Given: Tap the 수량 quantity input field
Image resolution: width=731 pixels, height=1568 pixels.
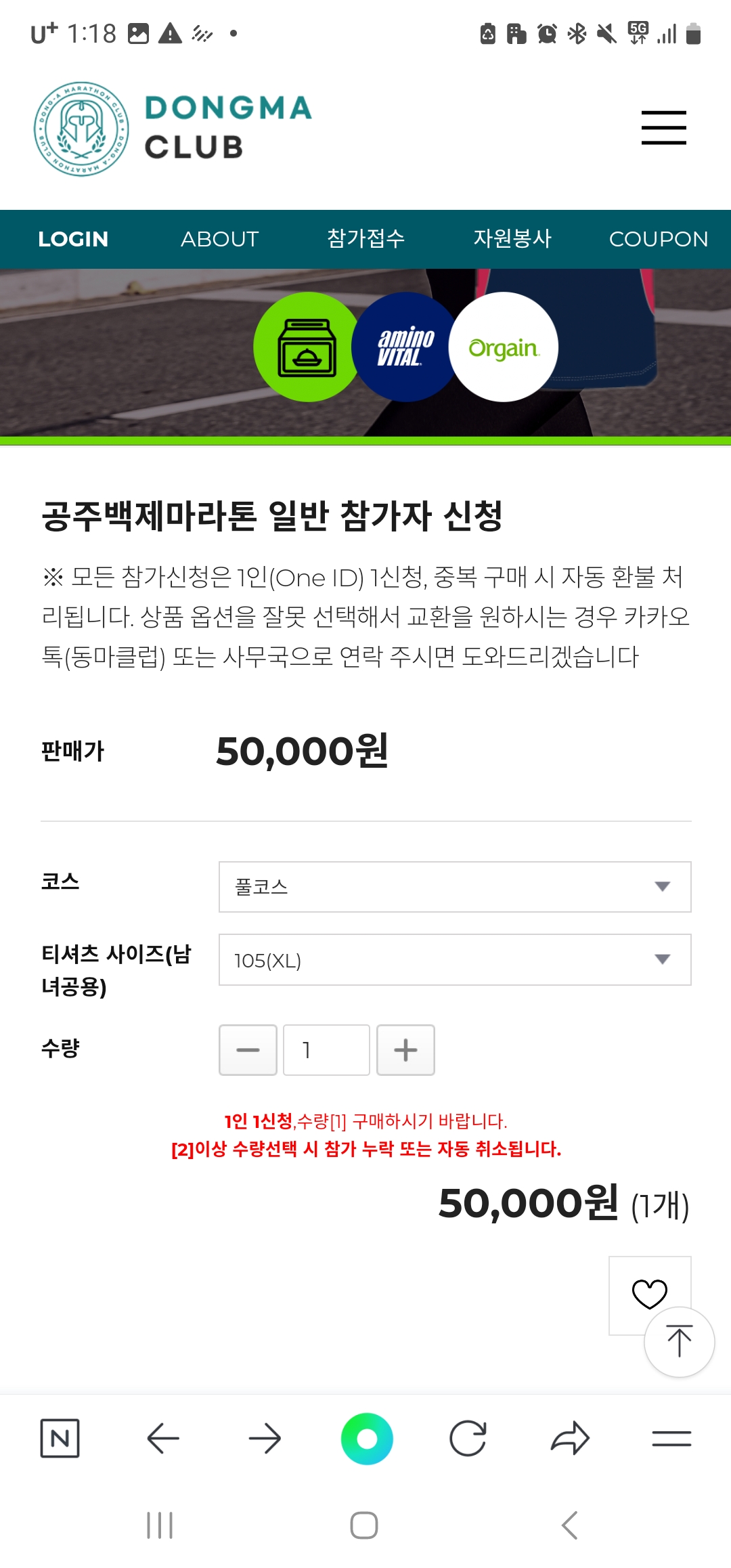Looking at the screenshot, I should (x=326, y=1050).
